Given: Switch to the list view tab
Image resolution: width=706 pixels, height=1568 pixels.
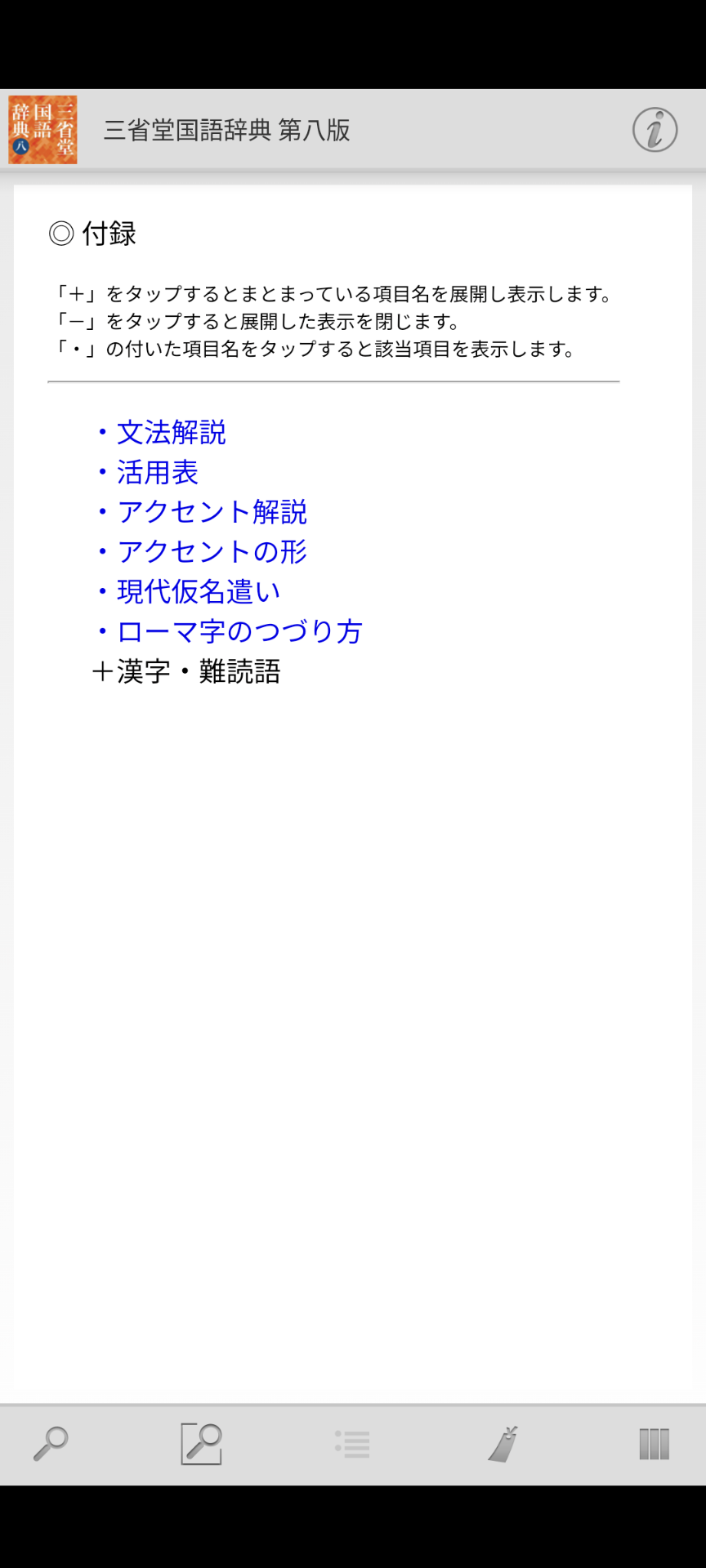Looking at the screenshot, I should pyautogui.click(x=352, y=1444).
